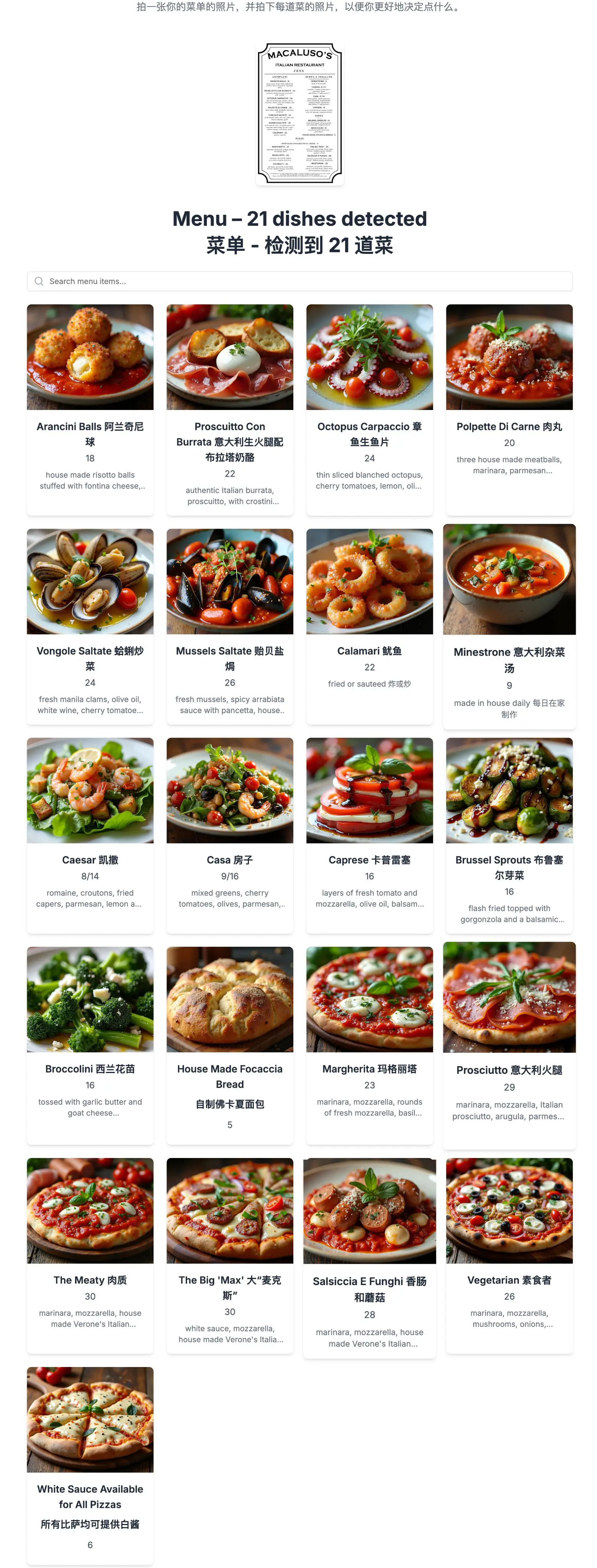Screen dimensions: 597x1568
Task: Open the House Made Focaccia Bread card
Action: (x=230, y=1045)
